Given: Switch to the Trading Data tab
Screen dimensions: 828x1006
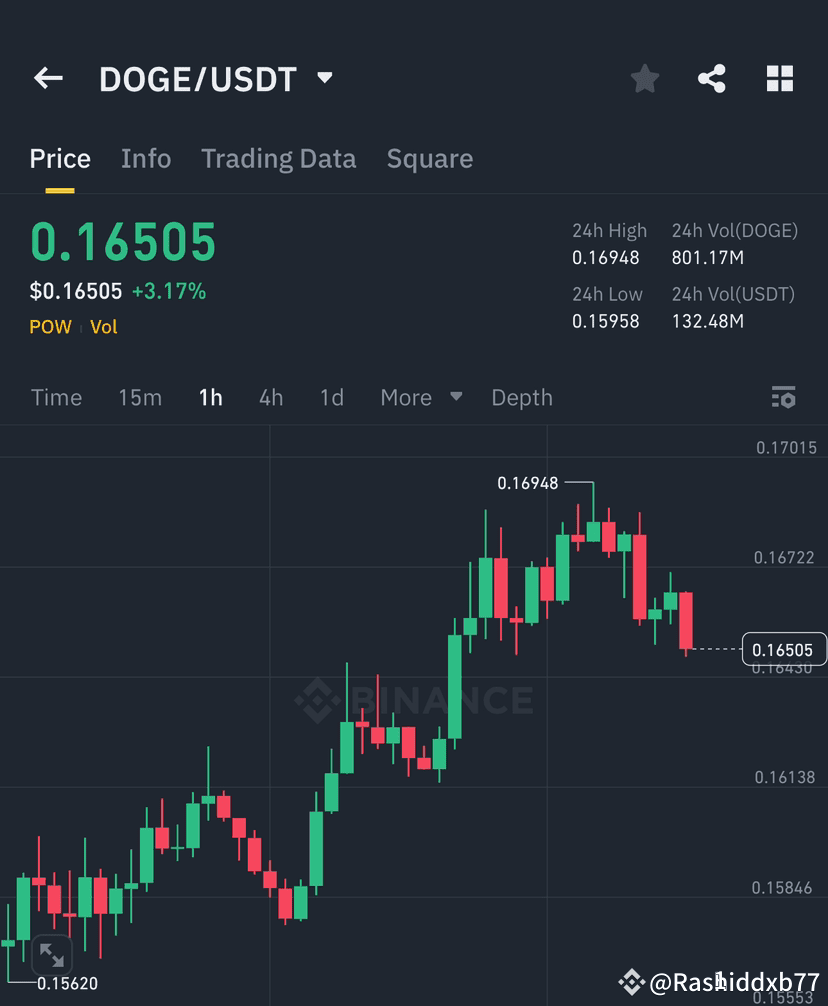Looking at the screenshot, I should point(278,158).
